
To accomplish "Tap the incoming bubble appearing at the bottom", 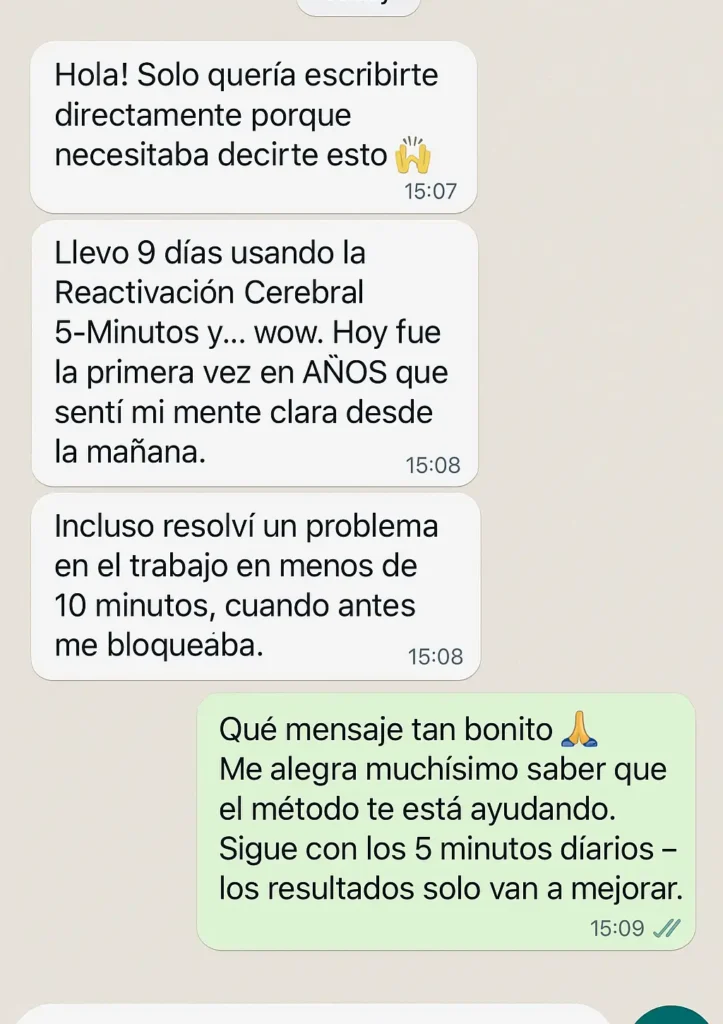I will [300, 1018].
